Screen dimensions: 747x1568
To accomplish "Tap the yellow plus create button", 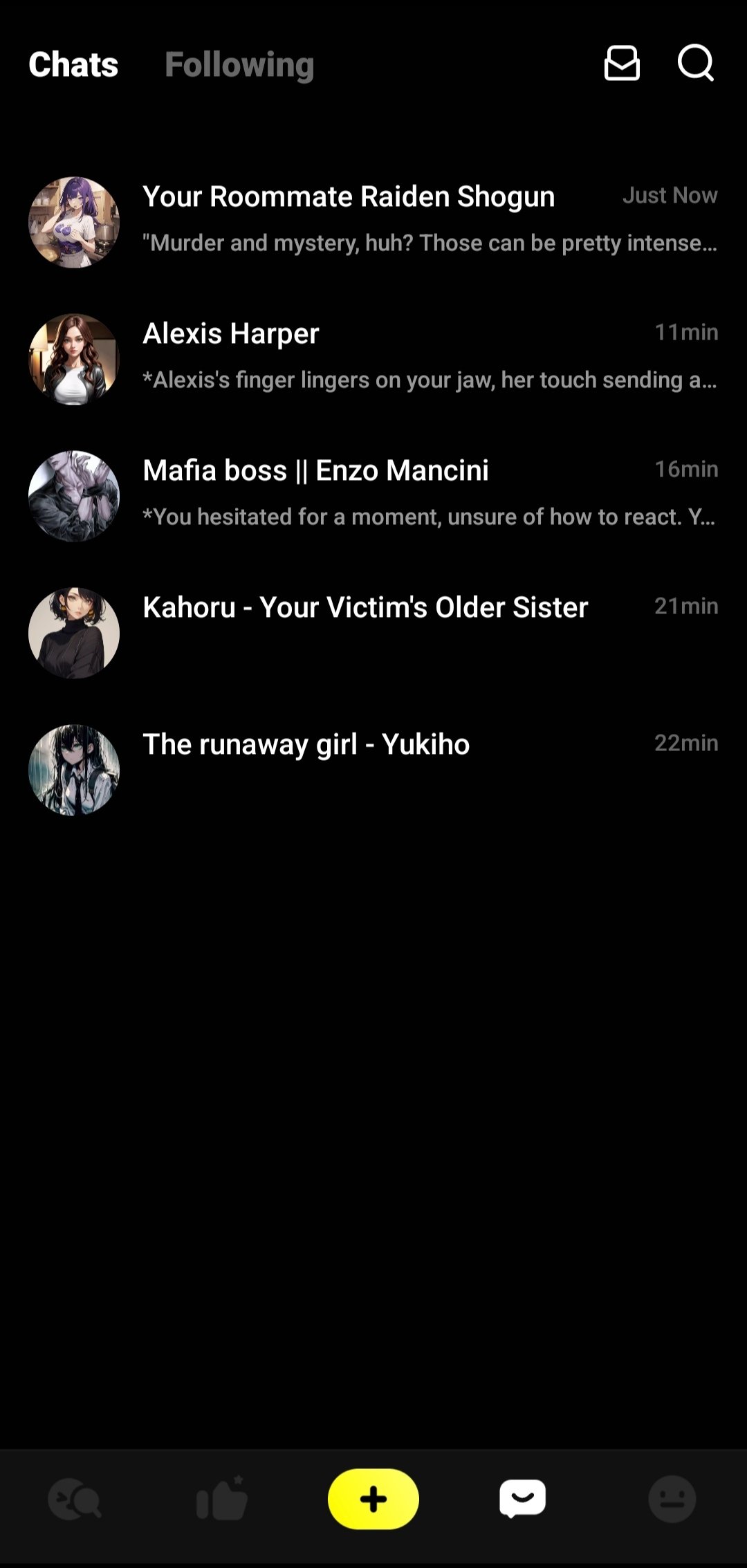I will click(x=373, y=1499).
